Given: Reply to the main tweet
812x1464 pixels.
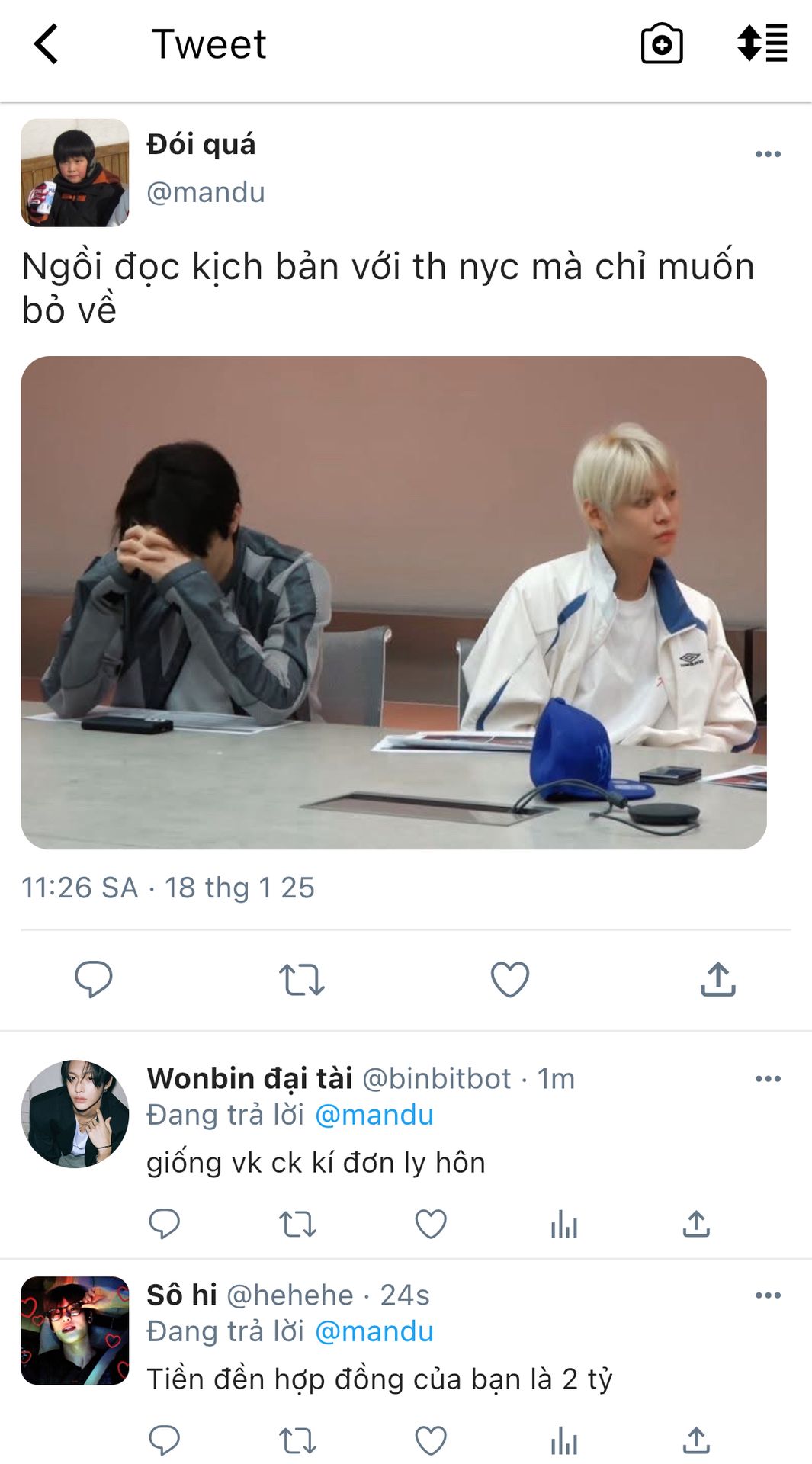Looking at the screenshot, I should point(94,979).
